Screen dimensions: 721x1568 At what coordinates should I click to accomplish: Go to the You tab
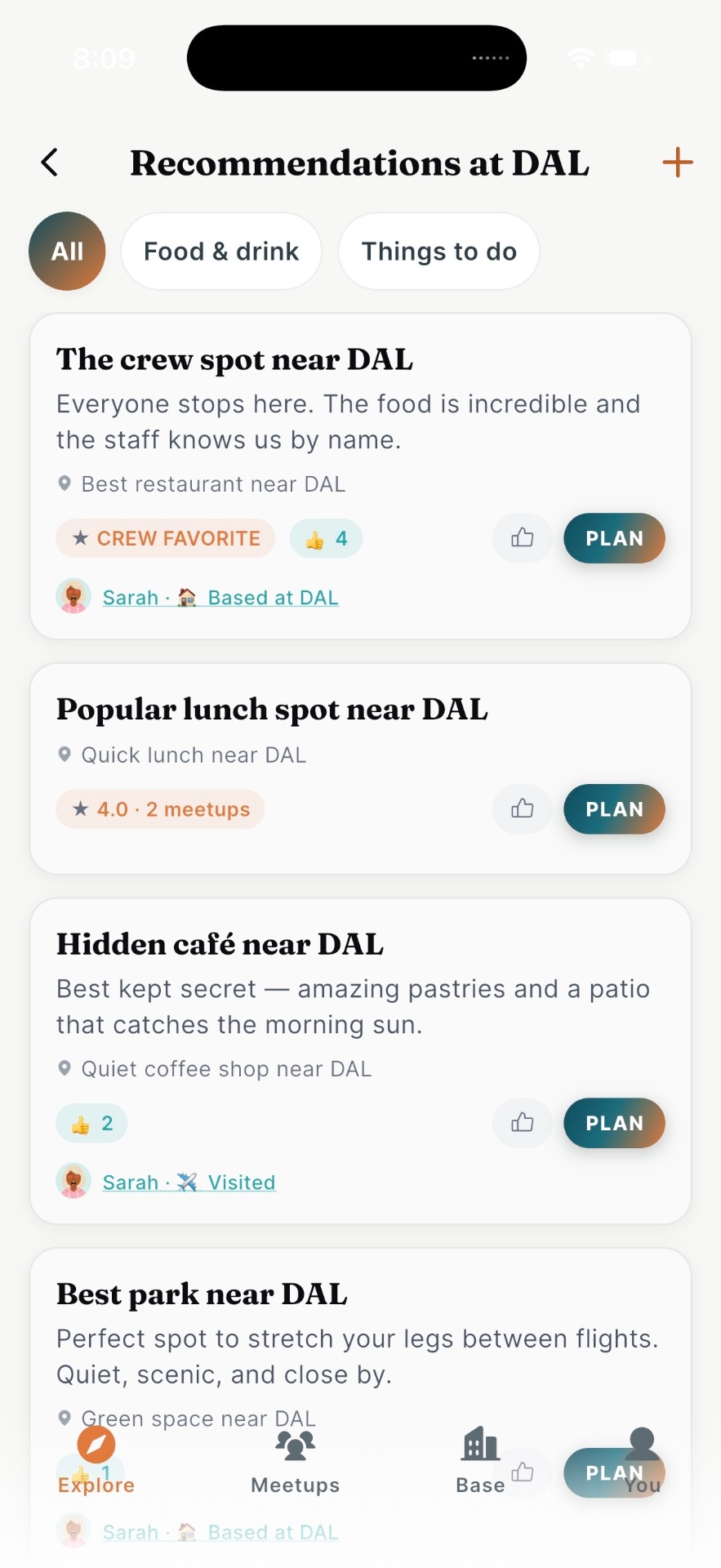[x=643, y=1462]
